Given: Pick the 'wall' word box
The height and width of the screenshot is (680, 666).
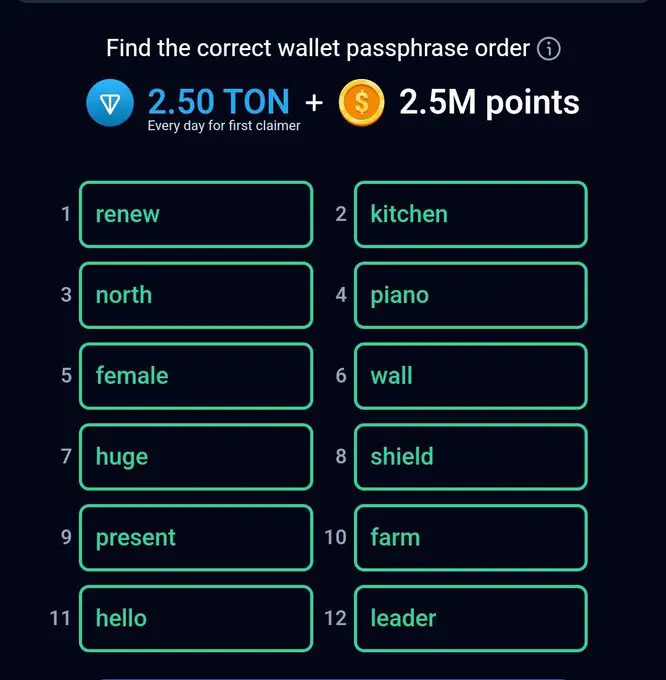Looking at the screenshot, I should (x=470, y=376).
